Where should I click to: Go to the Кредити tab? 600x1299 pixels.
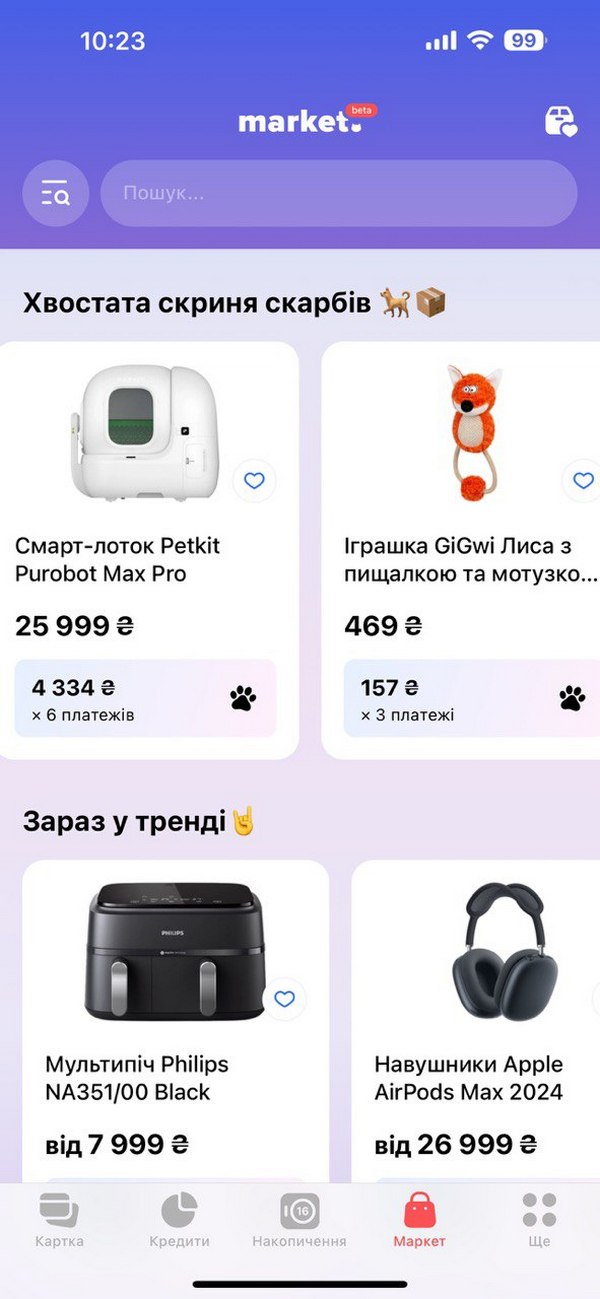tap(179, 1220)
